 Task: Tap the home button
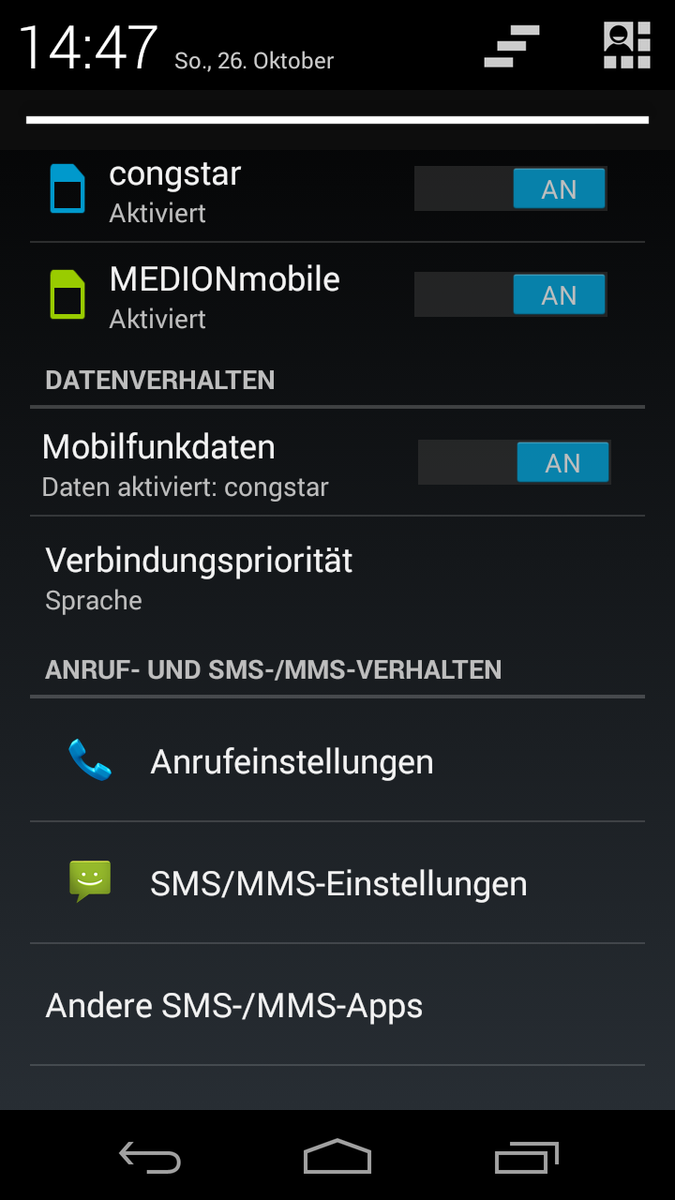[x=337, y=1158]
